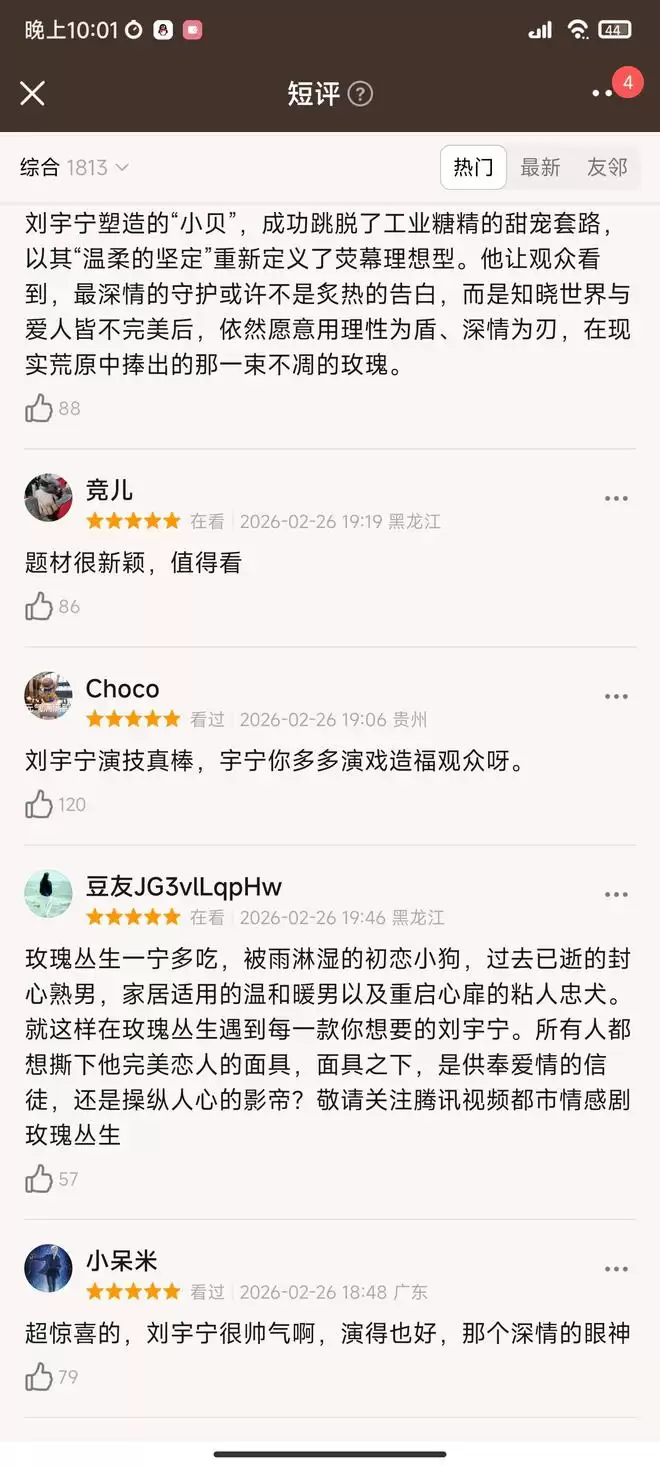Image resolution: width=660 pixels, height=1467 pixels.
Task: Switch to the 热门 tab
Action: coord(473,167)
